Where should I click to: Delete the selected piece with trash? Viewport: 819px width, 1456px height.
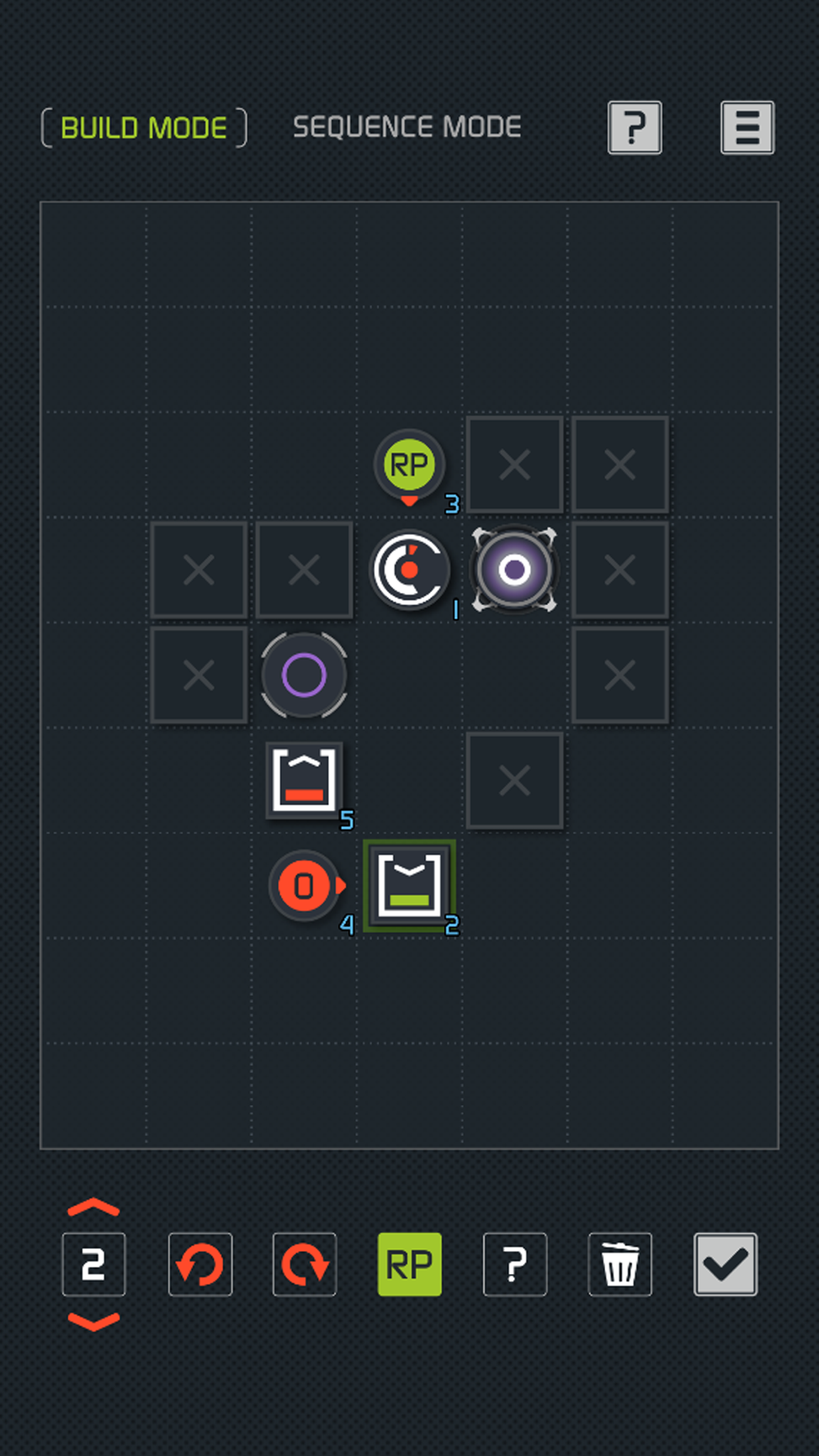(620, 1264)
